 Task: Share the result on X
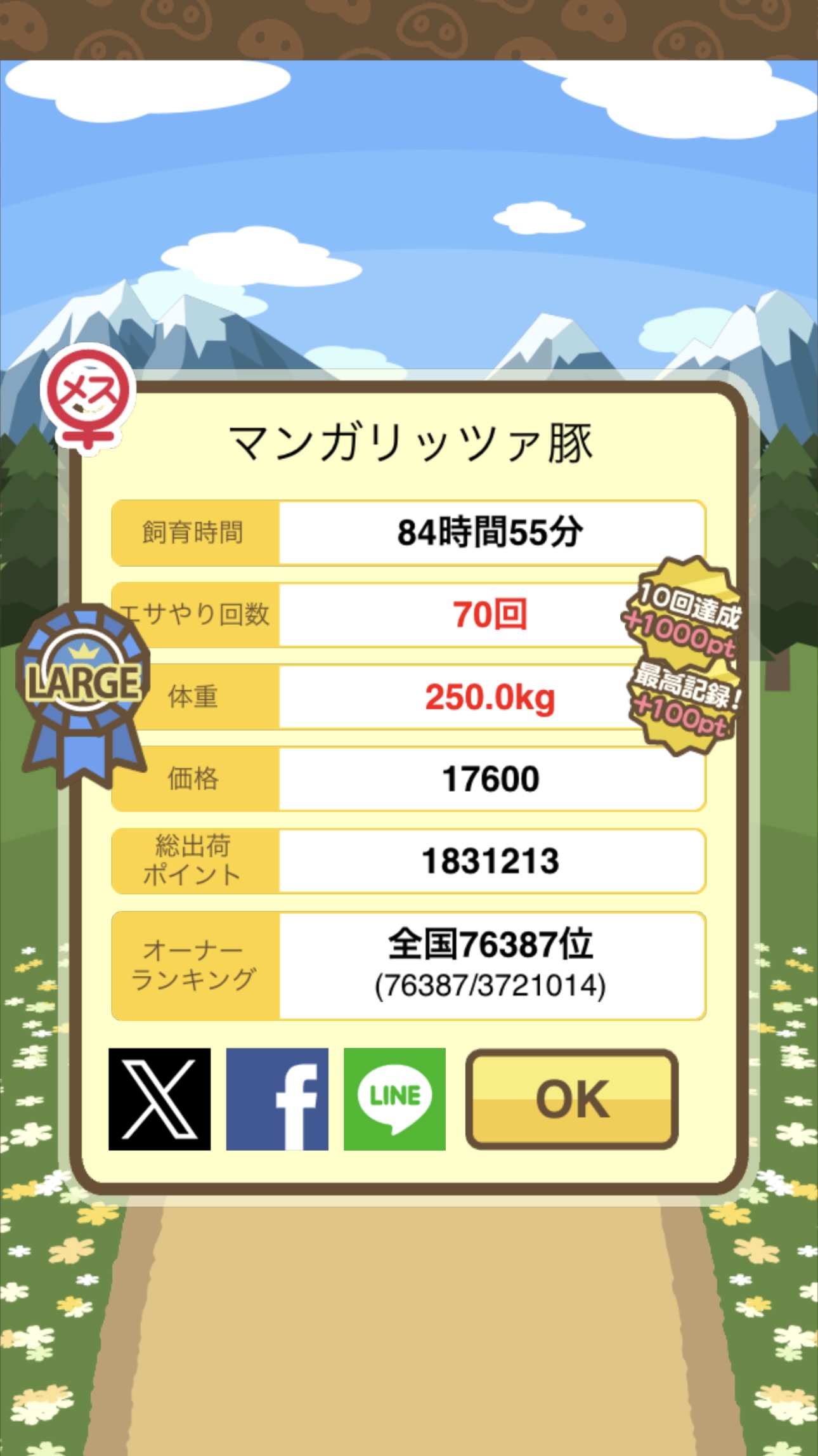click(159, 1099)
